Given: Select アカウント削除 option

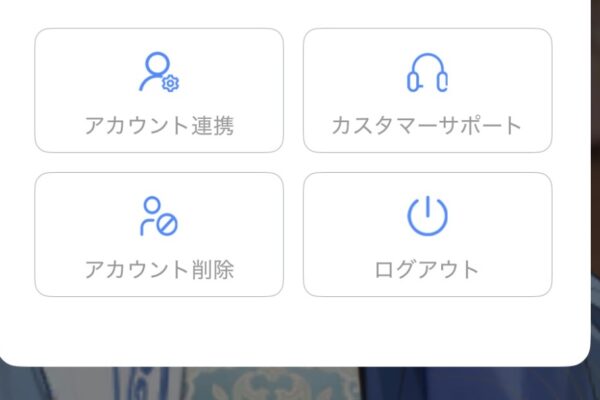Looking at the screenshot, I should coord(159,235).
